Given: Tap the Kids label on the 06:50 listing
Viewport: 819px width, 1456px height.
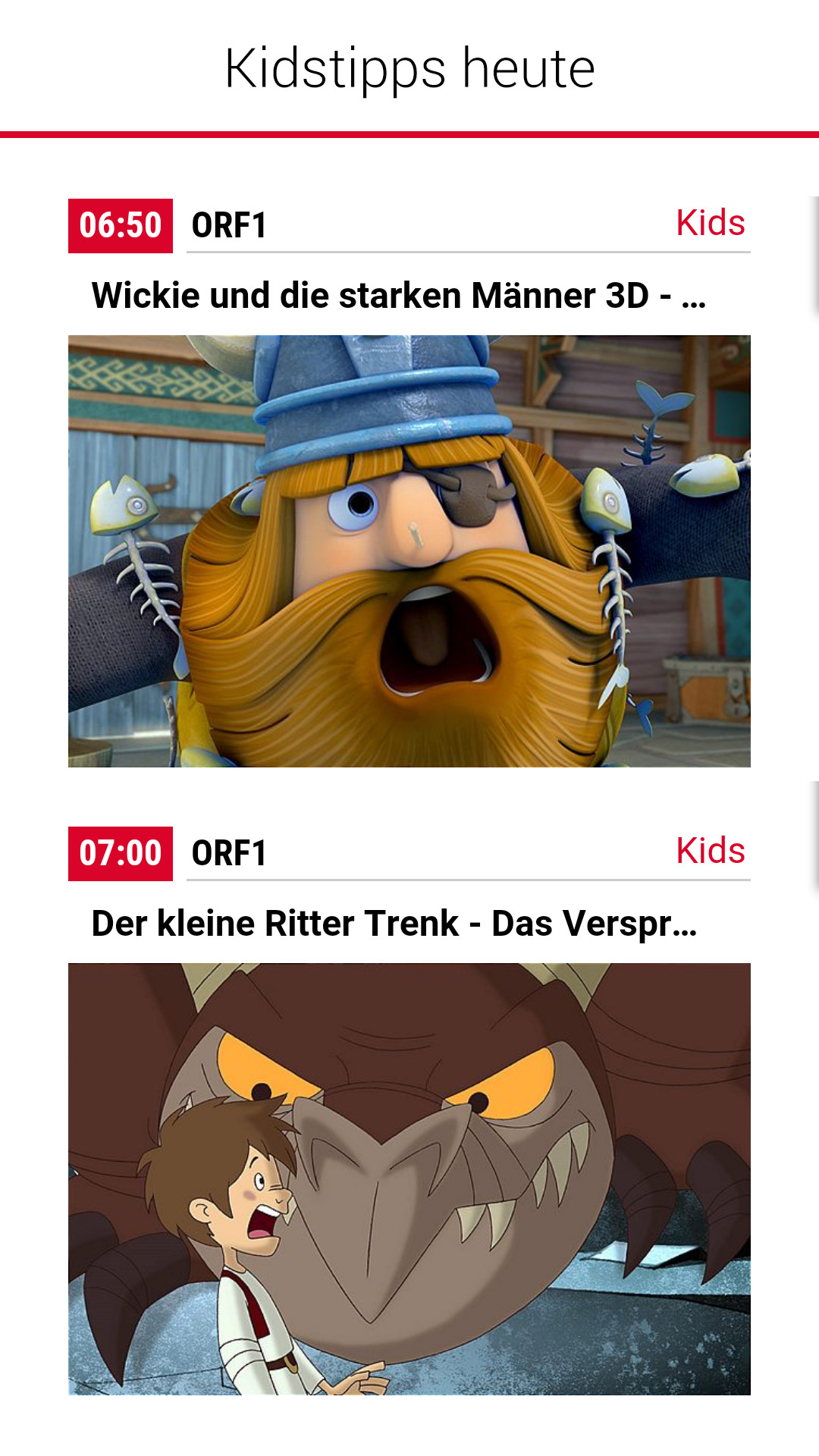Looking at the screenshot, I should [x=710, y=223].
